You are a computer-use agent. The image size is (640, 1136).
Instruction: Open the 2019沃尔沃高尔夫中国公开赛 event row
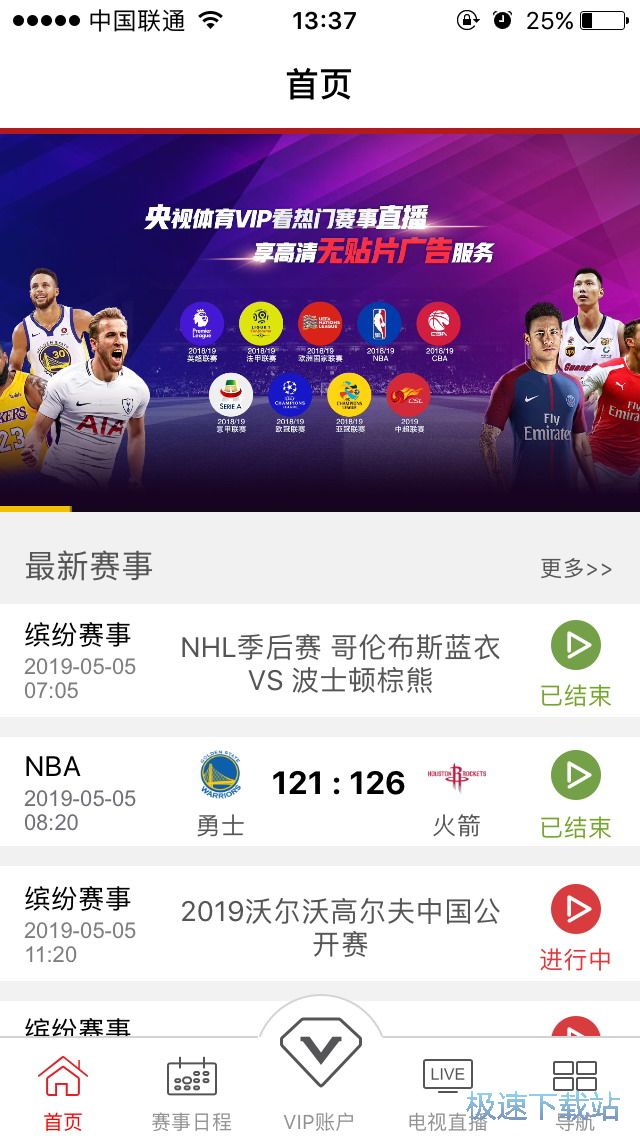pos(340,926)
